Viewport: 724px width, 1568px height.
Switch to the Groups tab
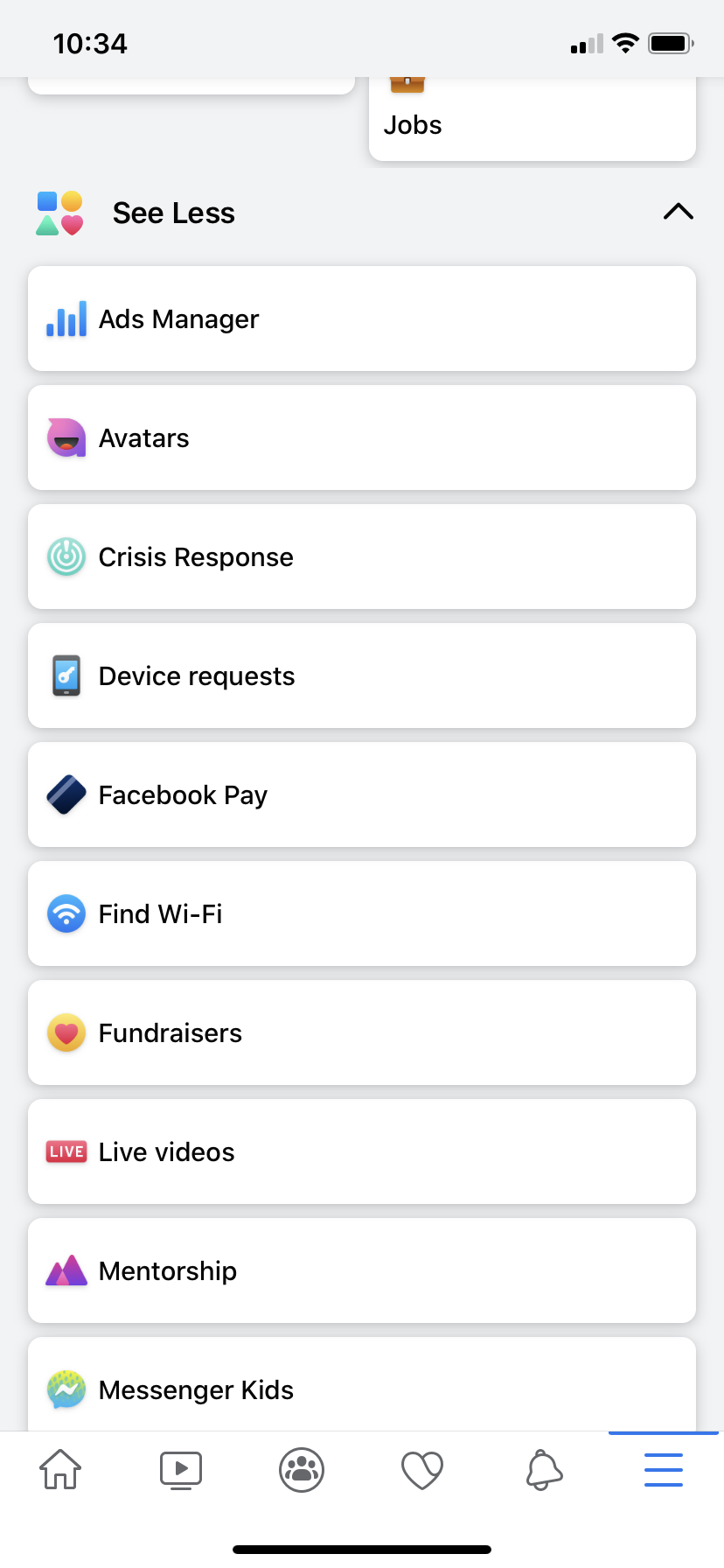click(x=302, y=1469)
